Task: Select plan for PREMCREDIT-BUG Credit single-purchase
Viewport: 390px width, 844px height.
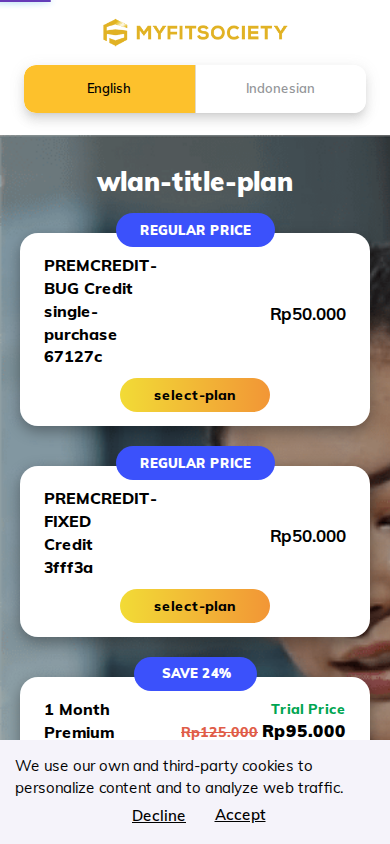Action: coord(195,395)
